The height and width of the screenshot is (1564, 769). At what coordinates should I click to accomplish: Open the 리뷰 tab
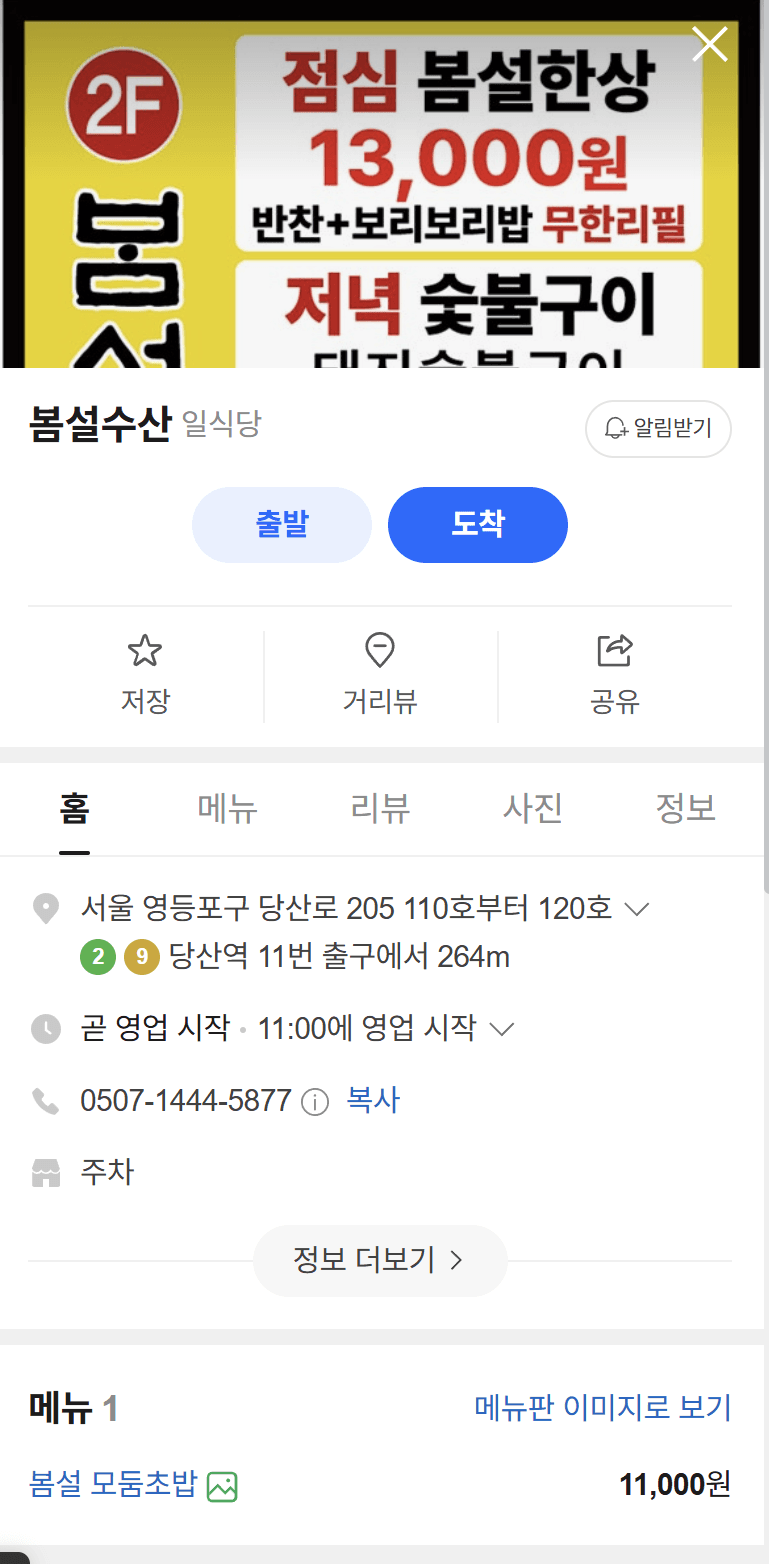(x=380, y=809)
